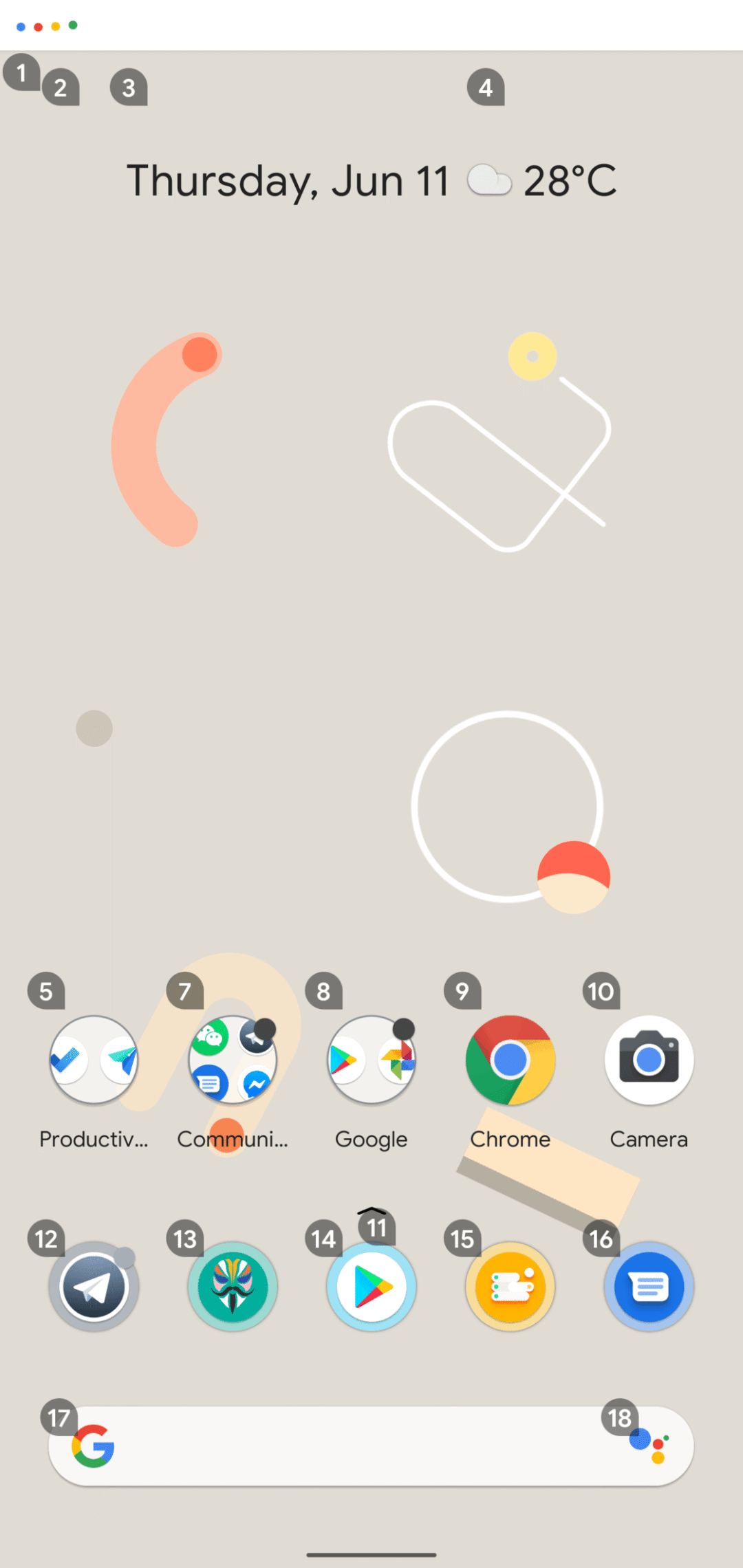743x1568 pixels.
Task: Launch the Telegram app in dock
Action: click(x=94, y=1286)
